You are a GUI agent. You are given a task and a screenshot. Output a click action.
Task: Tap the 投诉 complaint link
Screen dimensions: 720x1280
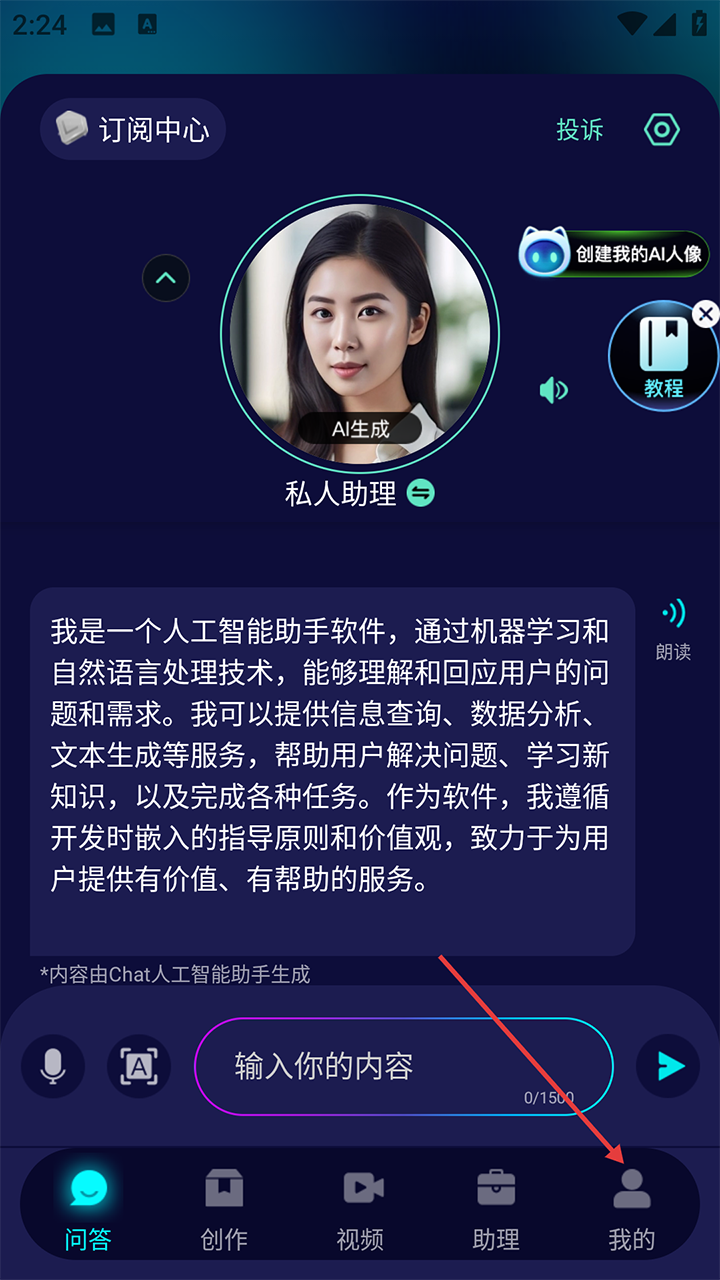[x=580, y=129]
